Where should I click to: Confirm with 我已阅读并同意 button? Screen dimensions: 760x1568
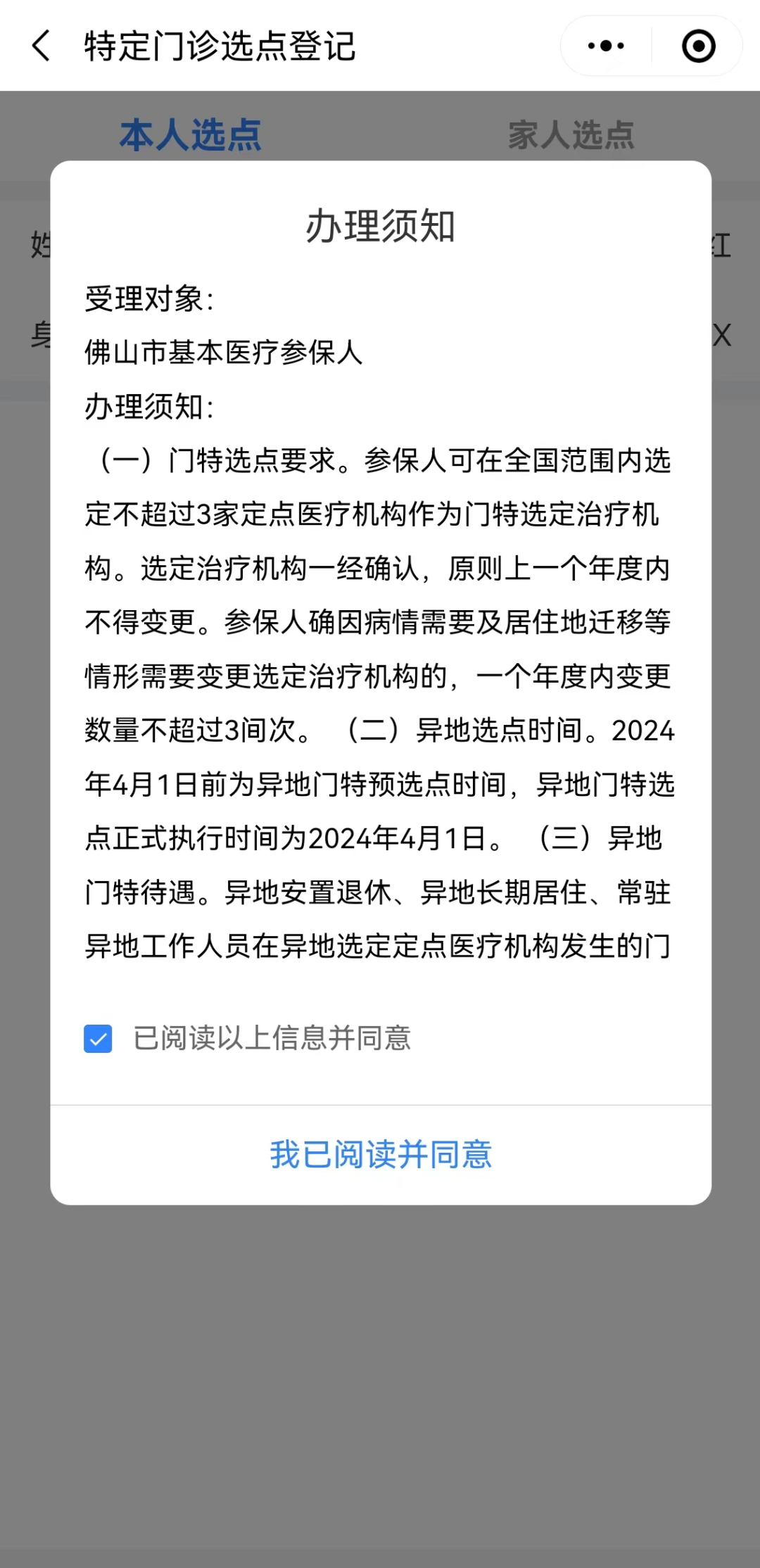pyautogui.click(x=381, y=1155)
